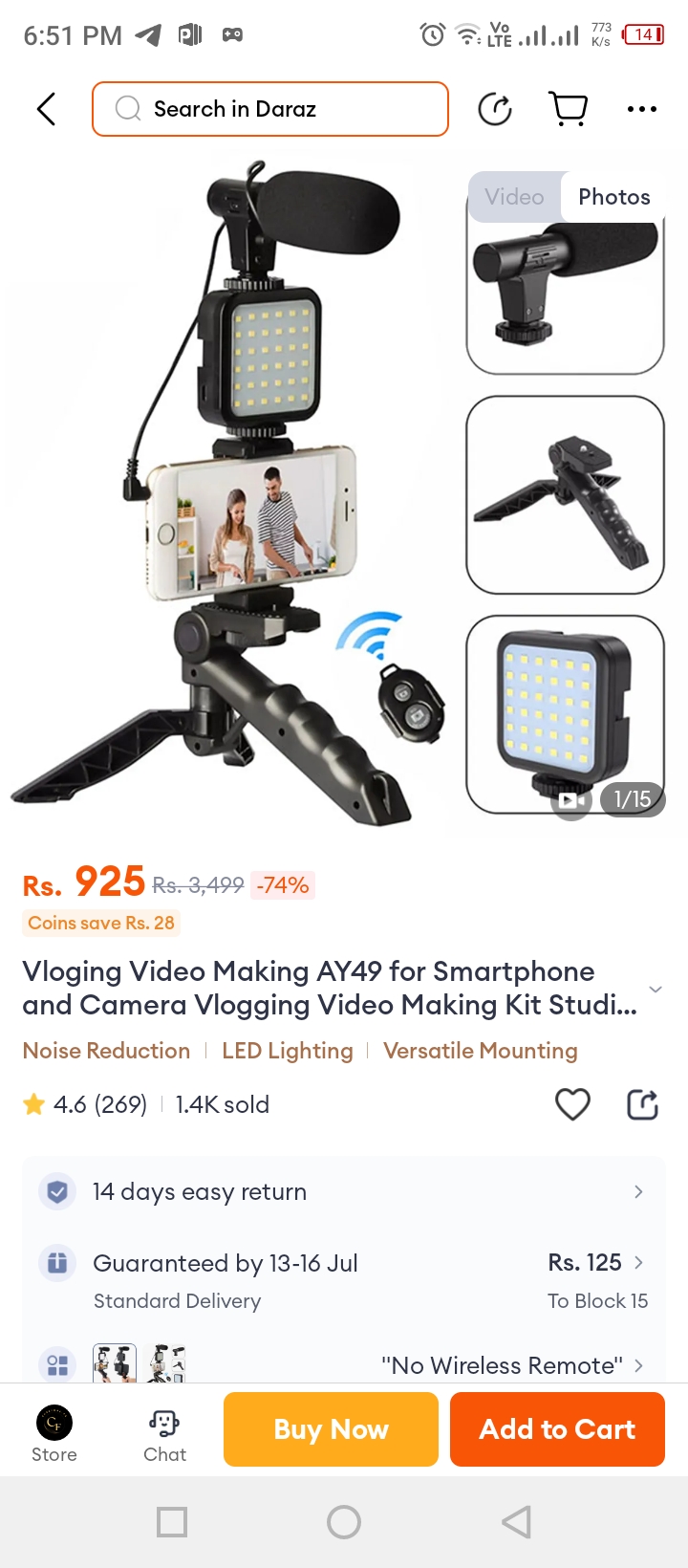Open Standard Delivery details row
Image resolution: width=688 pixels, height=1568 pixels.
(344, 1280)
